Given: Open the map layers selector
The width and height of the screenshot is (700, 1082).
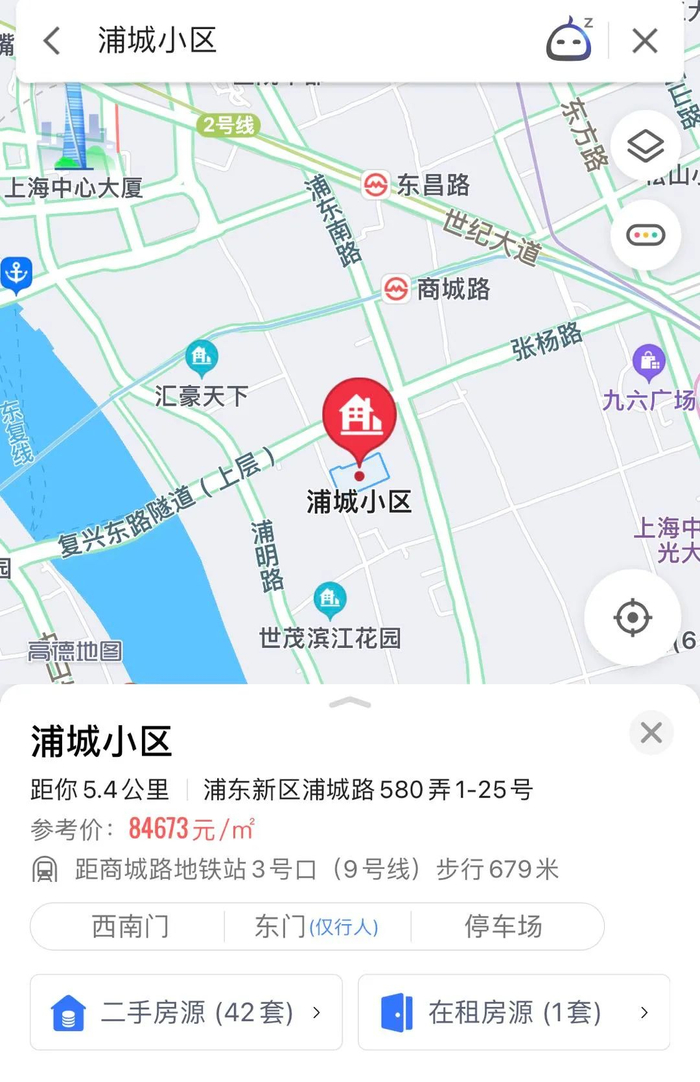Looking at the screenshot, I should pos(645,148).
